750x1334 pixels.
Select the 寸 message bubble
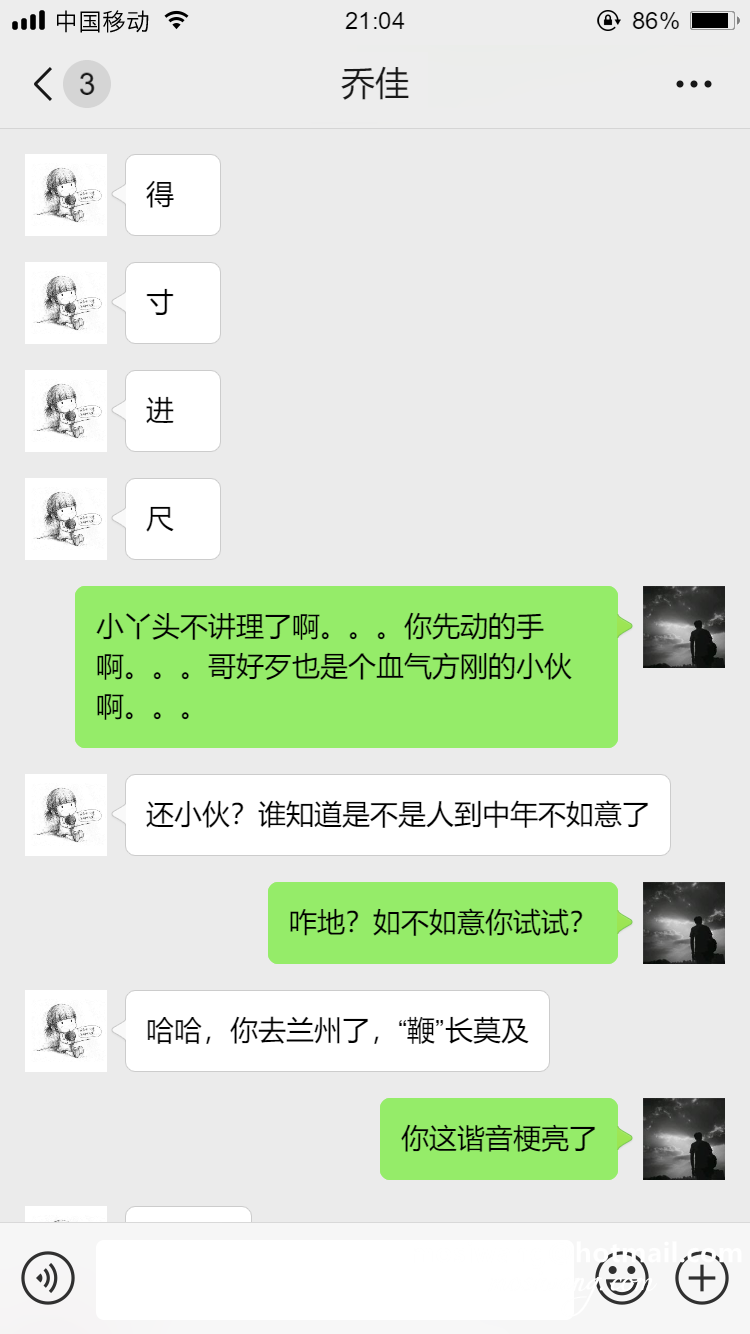pyautogui.click(x=172, y=303)
